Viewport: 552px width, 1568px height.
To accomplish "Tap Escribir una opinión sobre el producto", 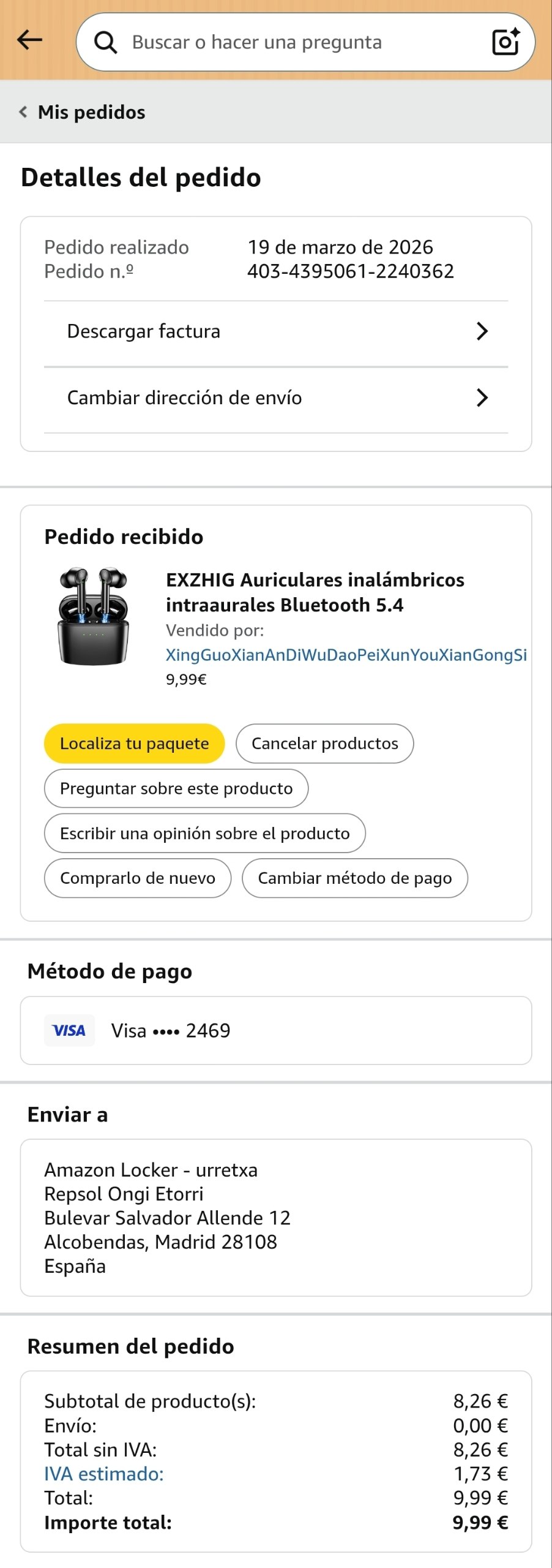I will coord(204,833).
